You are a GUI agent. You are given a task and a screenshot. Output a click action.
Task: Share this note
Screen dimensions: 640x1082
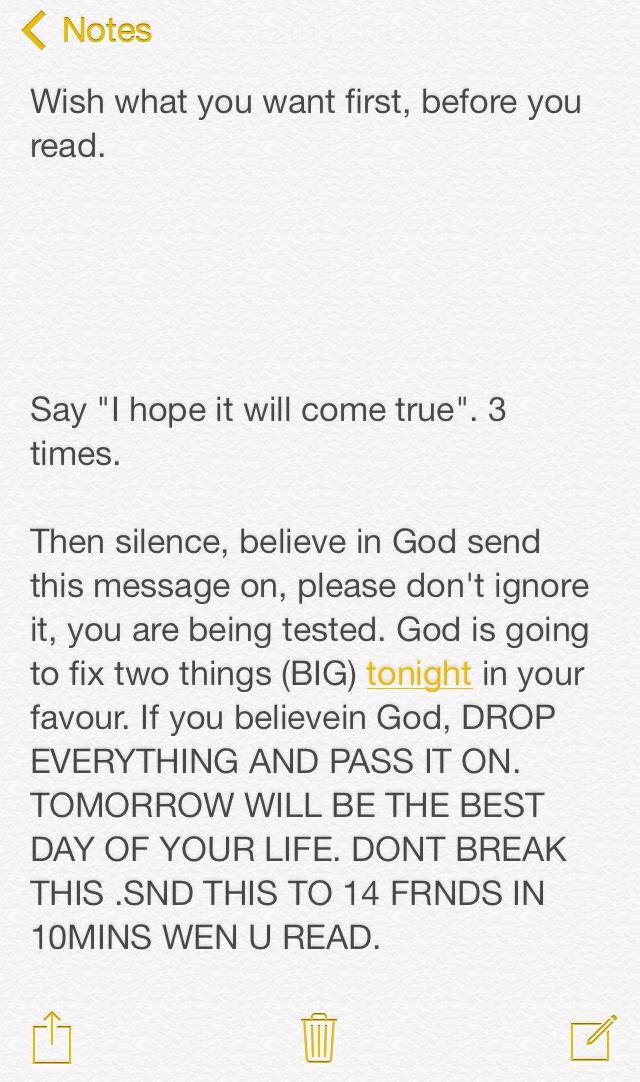tap(52, 1035)
